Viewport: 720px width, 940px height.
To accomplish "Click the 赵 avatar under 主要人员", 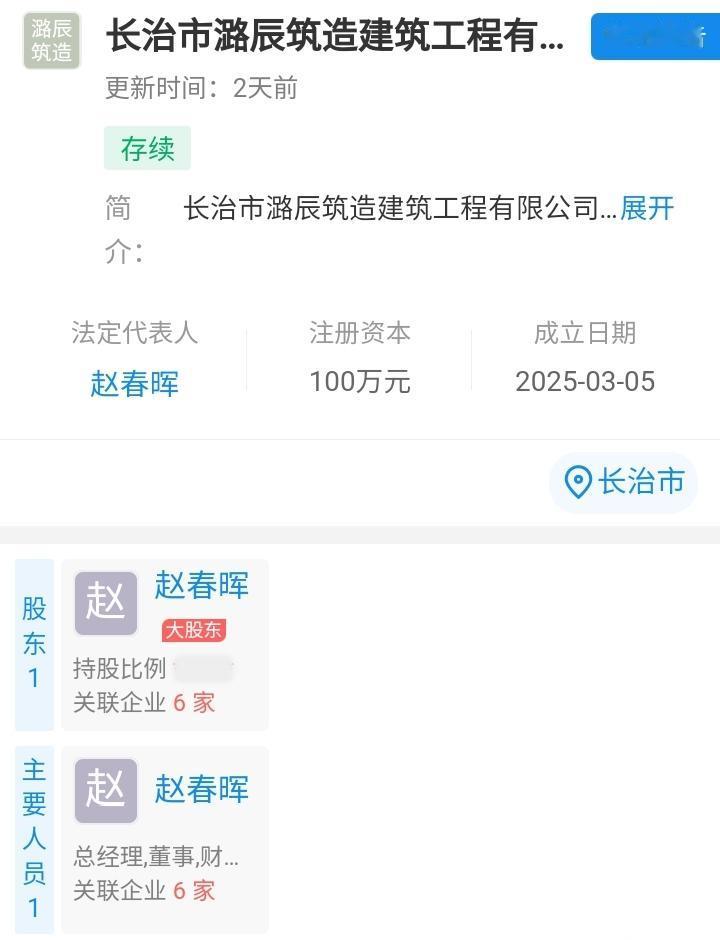I will point(105,789).
